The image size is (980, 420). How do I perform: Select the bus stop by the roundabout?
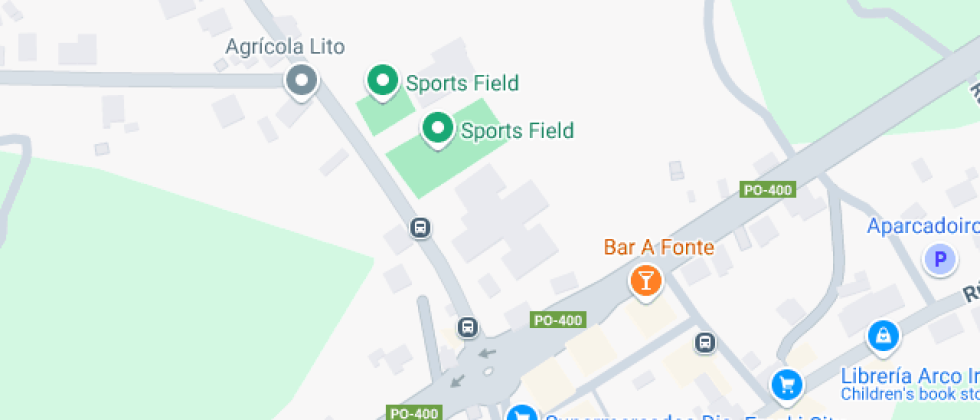[x=467, y=327]
